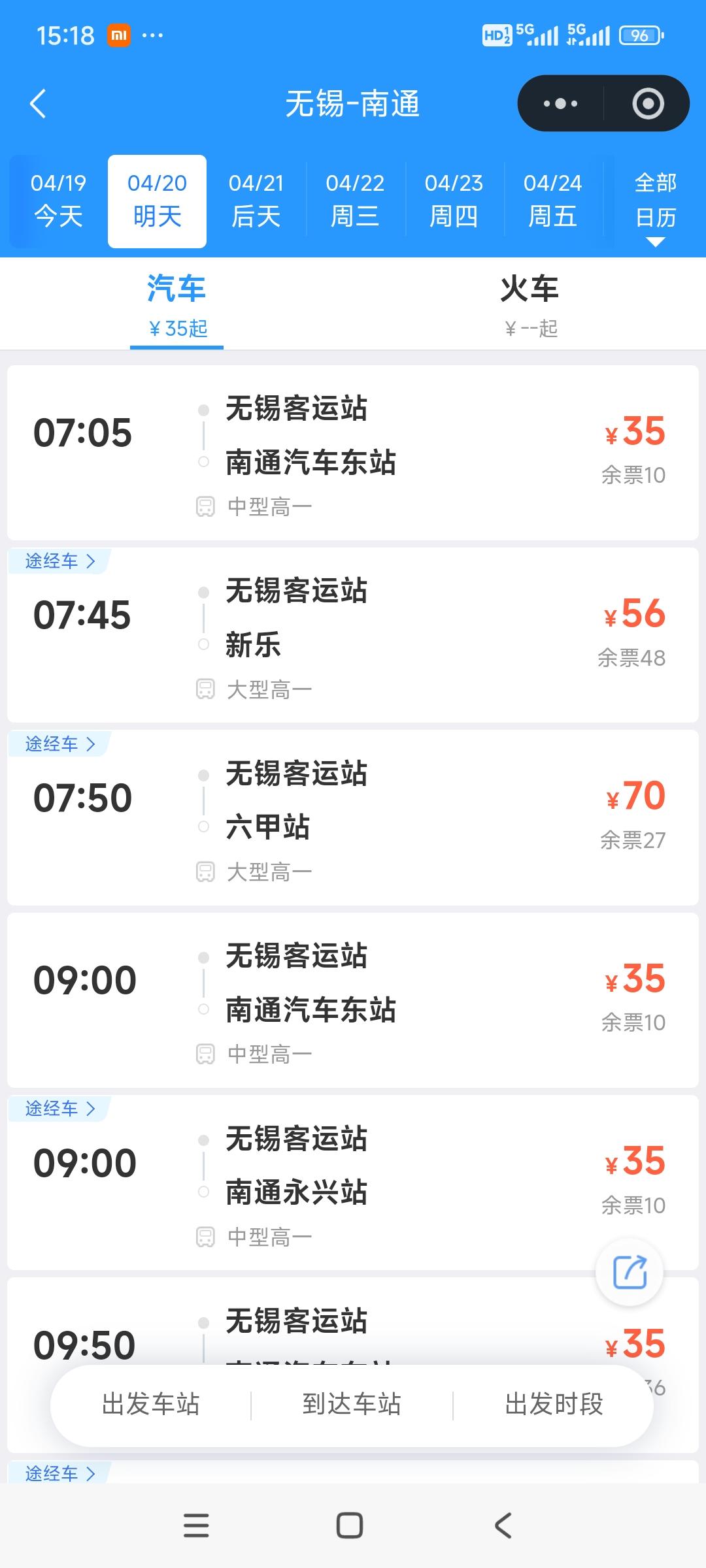Viewport: 706px width, 1568px height.
Task: Click the bus icon next to 中型高一
Action: pyautogui.click(x=205, y=506)
